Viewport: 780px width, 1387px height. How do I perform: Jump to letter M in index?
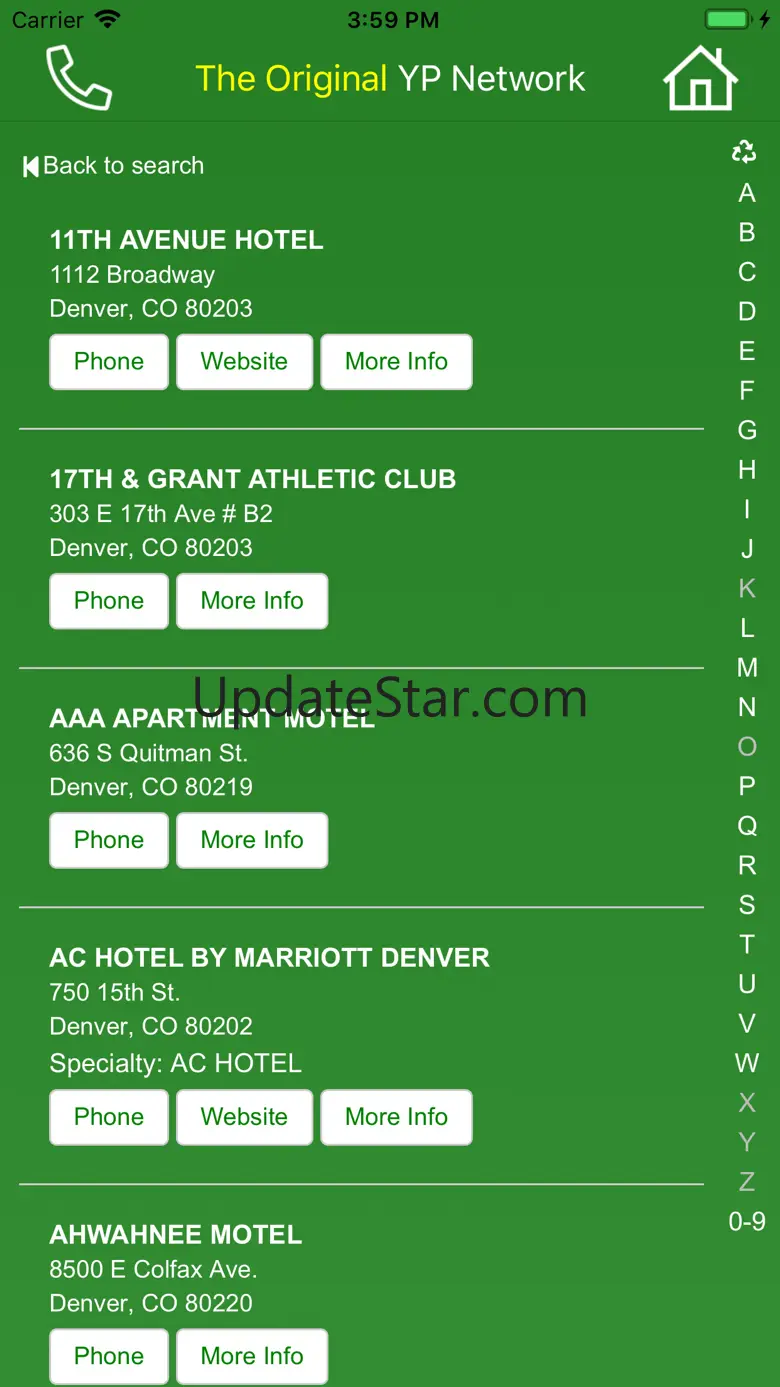click(747, 667)
